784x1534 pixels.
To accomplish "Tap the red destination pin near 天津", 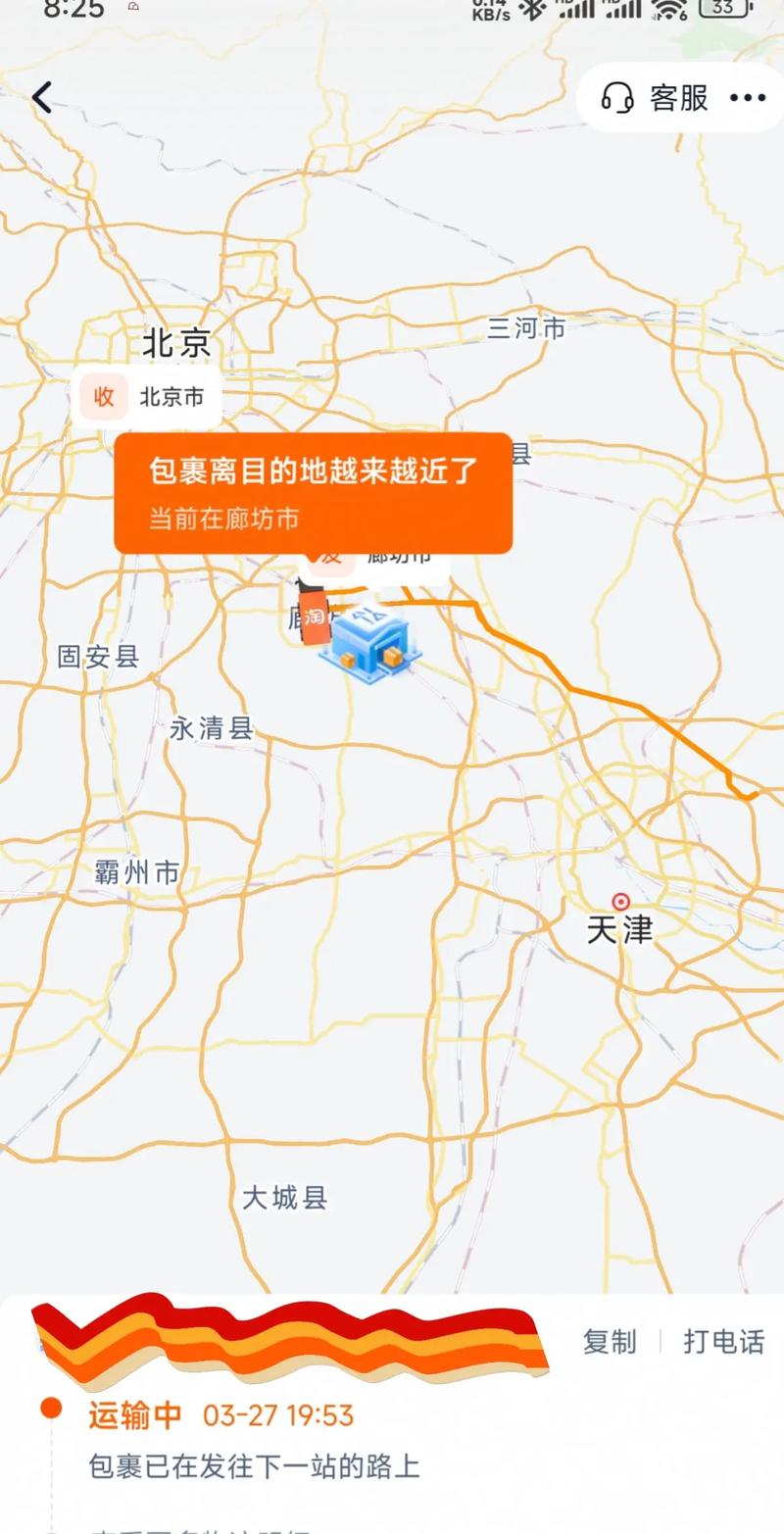I will [x=621, y=902].
